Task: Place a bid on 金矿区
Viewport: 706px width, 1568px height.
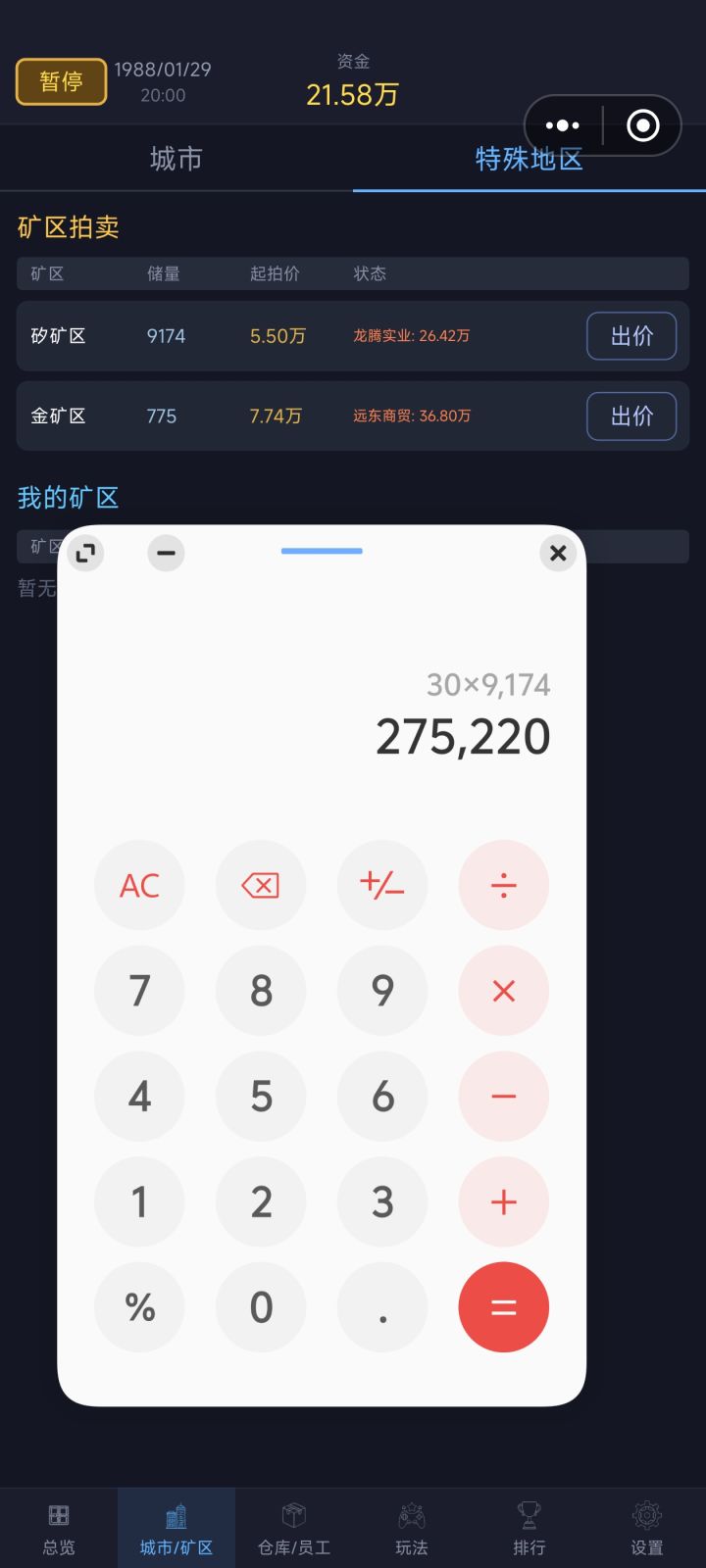Action: click(x=631, y=416)
